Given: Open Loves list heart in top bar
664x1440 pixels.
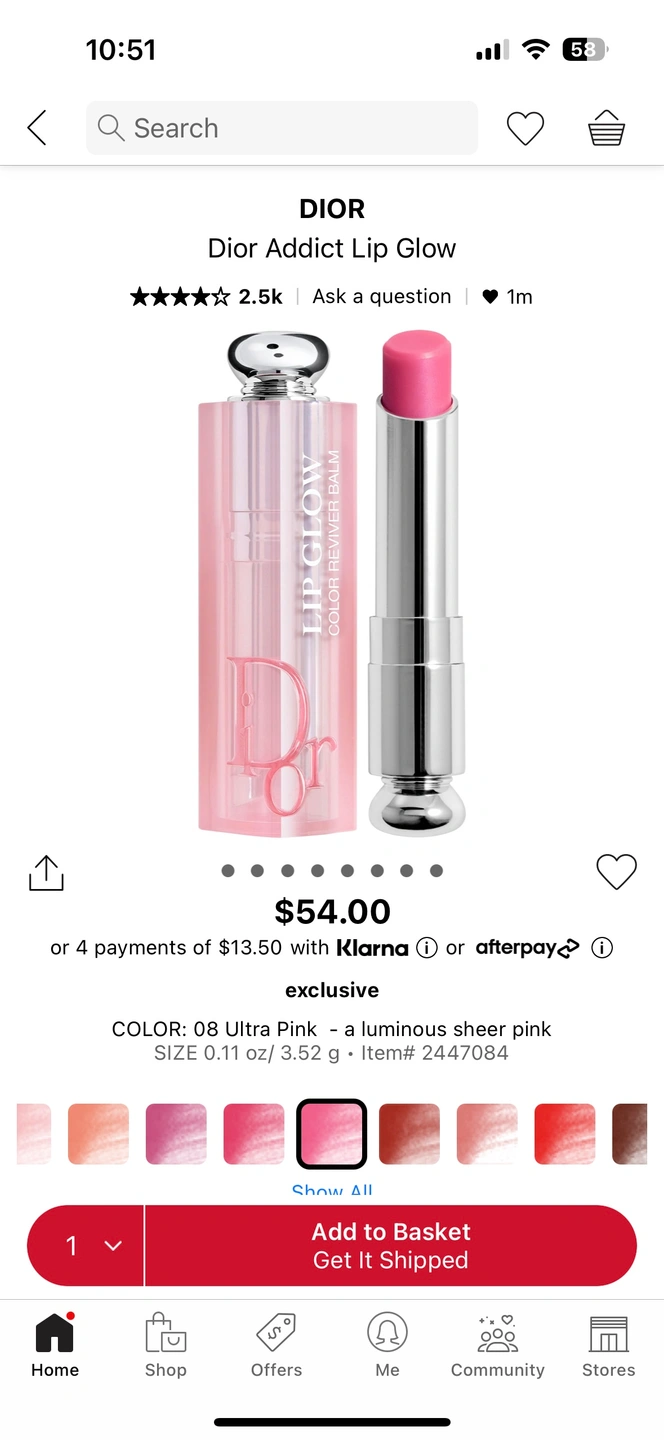Looking at the screenshot, I should pos(525,128).
